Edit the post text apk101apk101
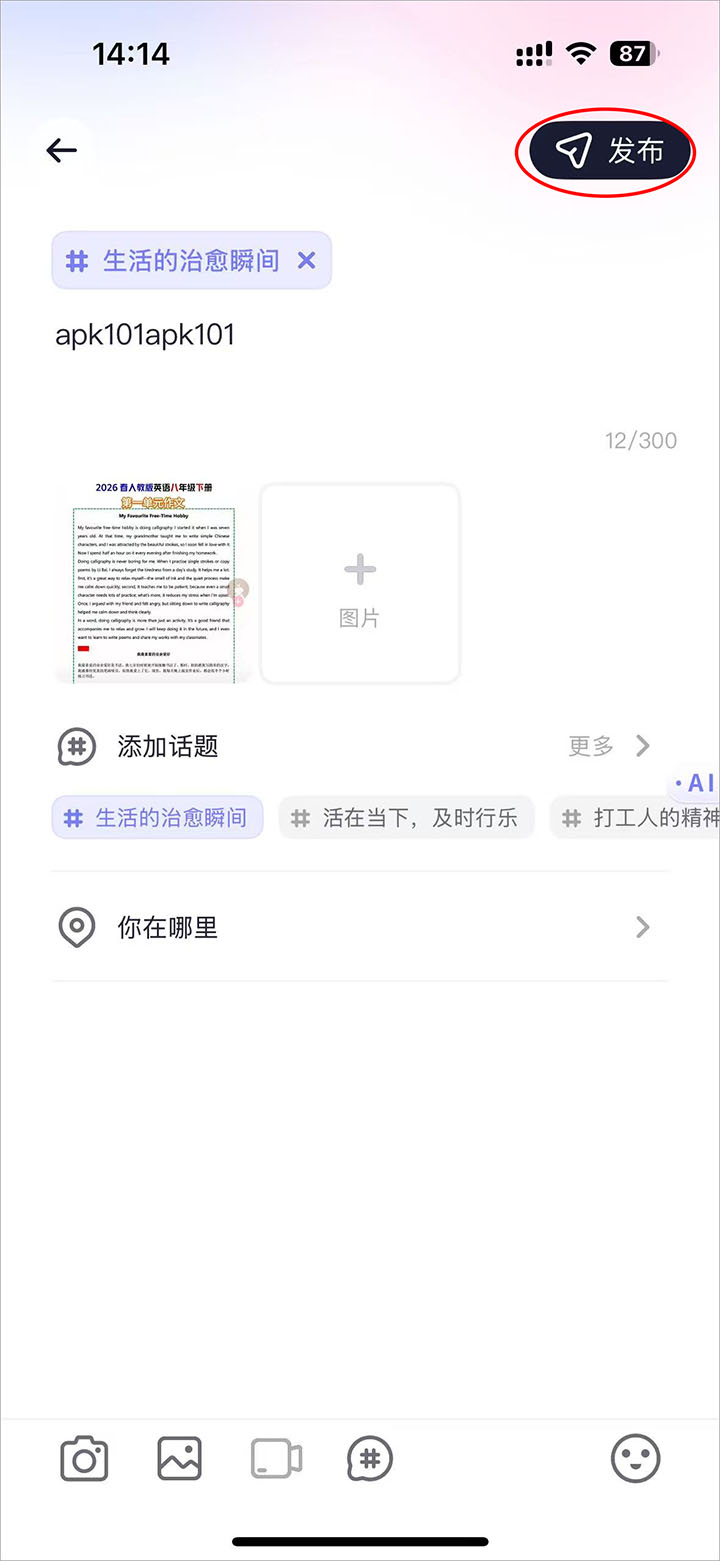Viewport: 720px width, 1561px height. [145, 335]
